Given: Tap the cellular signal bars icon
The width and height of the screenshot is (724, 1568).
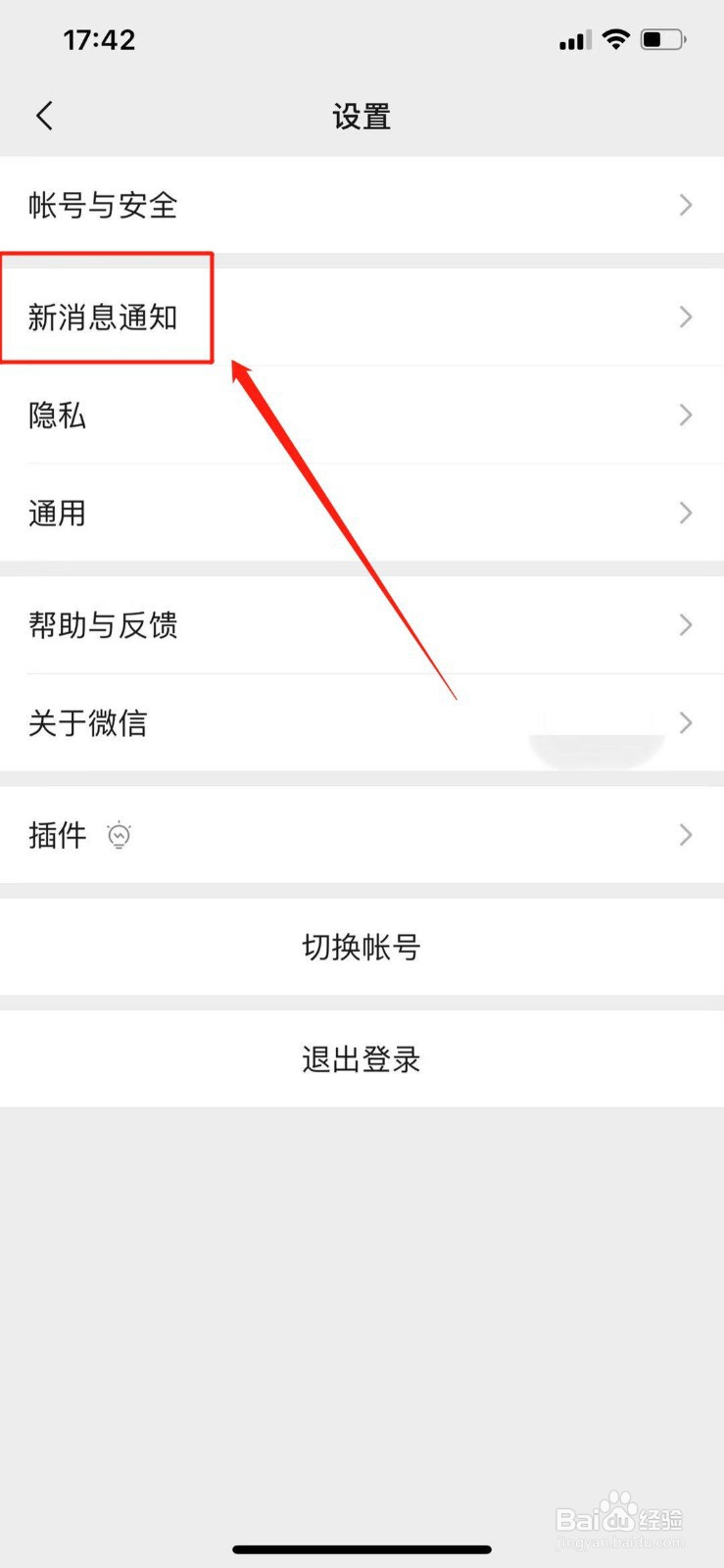Looking at the screenshot, I should (x=574, y=41).
